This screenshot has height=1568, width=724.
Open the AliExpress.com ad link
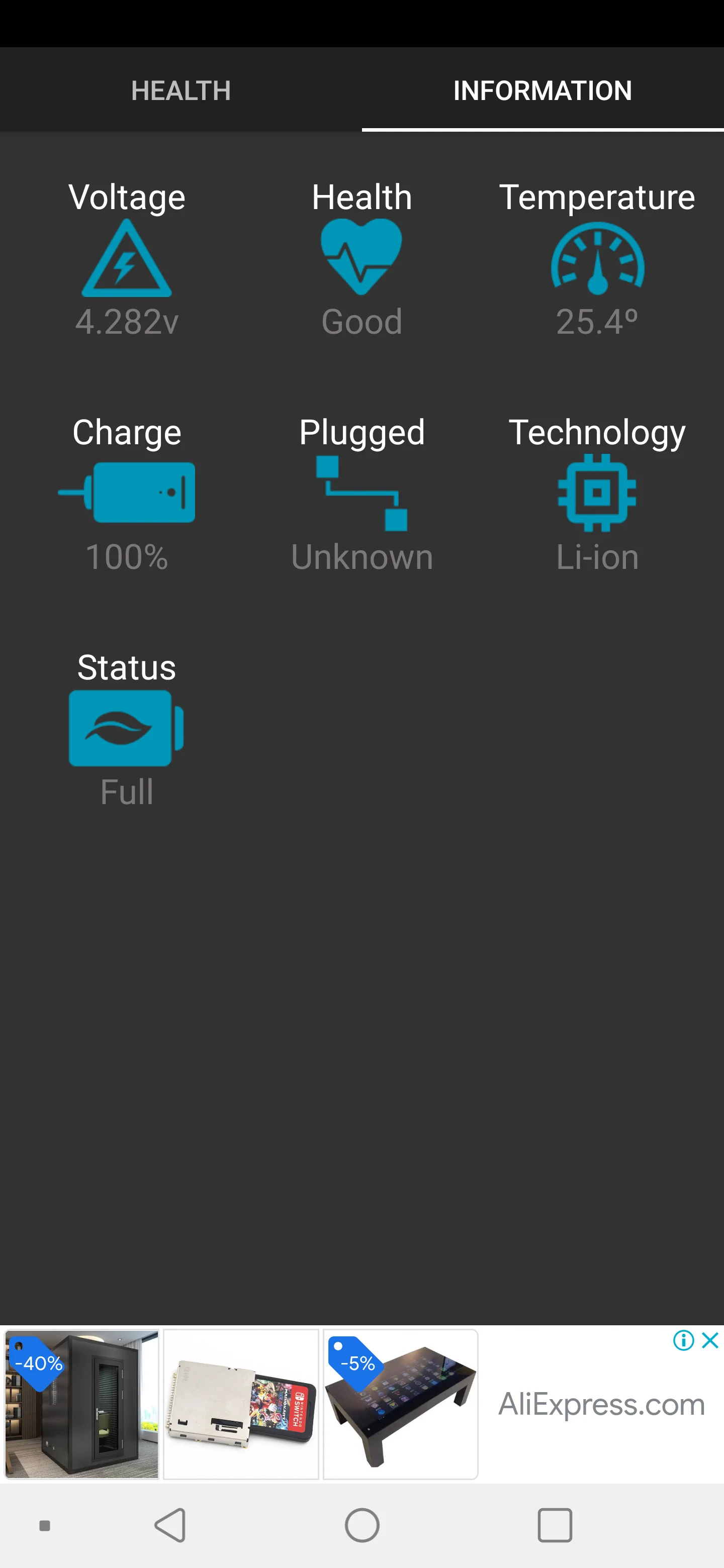click(x=601, y=1405)
